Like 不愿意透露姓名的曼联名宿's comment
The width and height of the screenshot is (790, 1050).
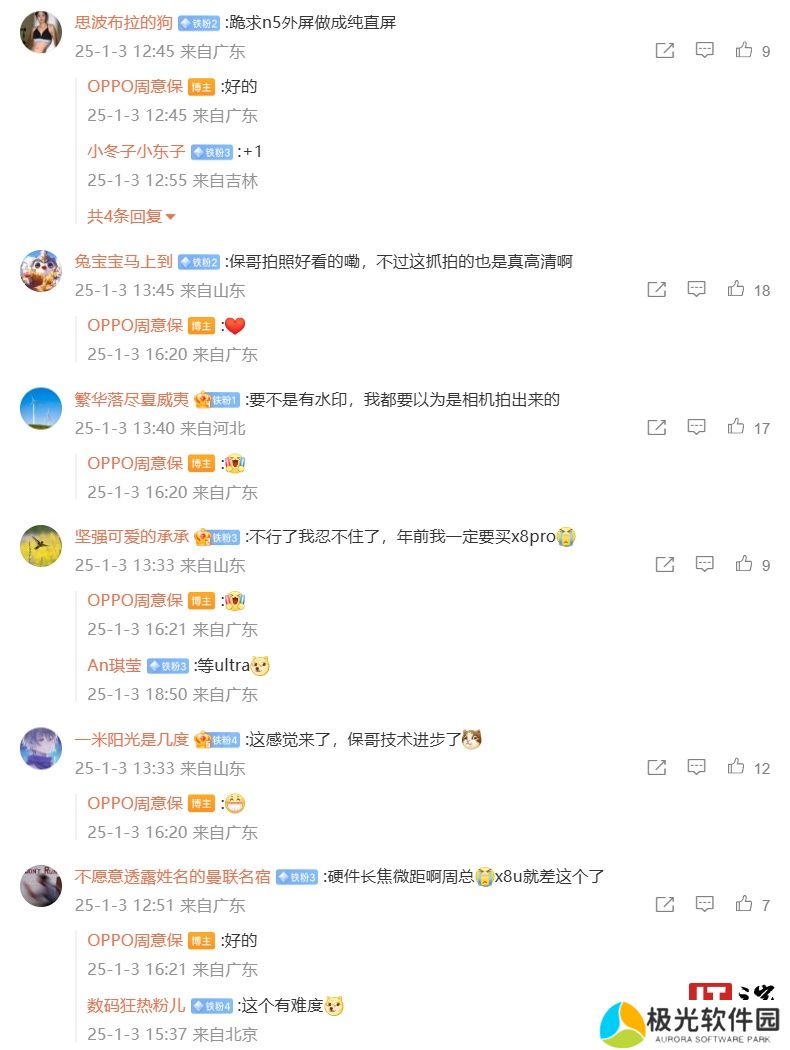pos(744,904)
